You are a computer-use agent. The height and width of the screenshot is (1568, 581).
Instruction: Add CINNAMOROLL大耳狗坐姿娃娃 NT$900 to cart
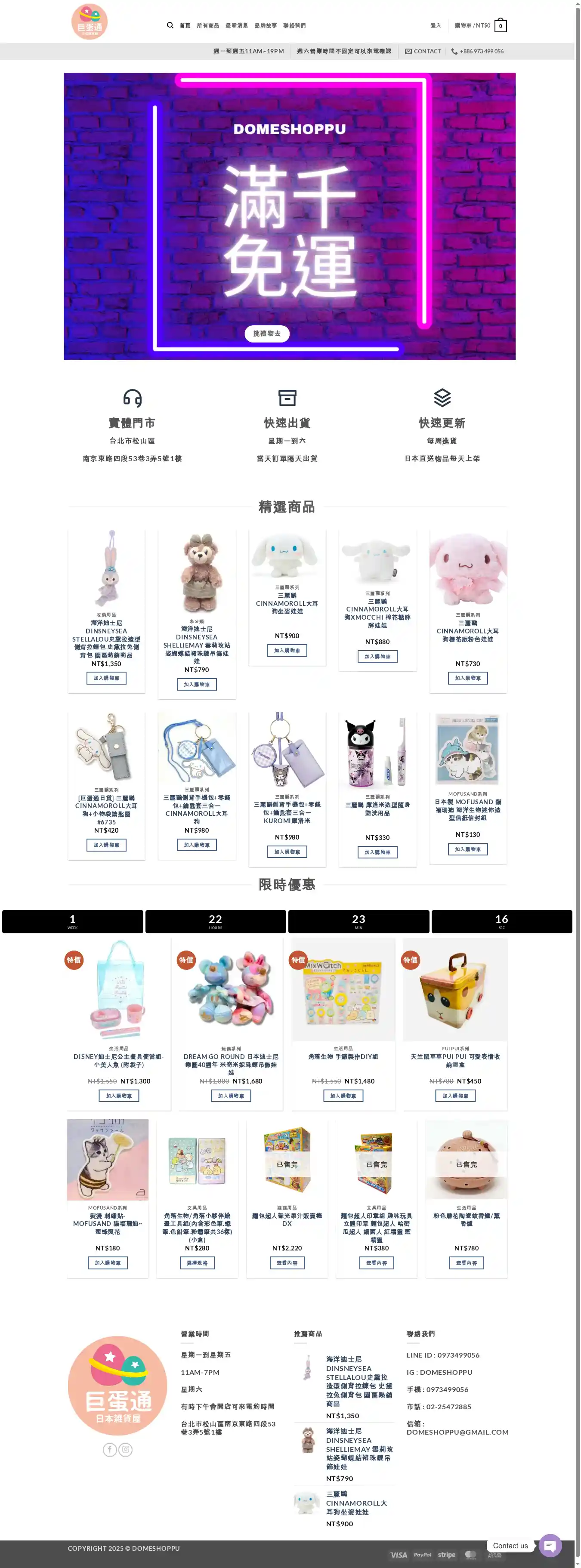[287, 651]
